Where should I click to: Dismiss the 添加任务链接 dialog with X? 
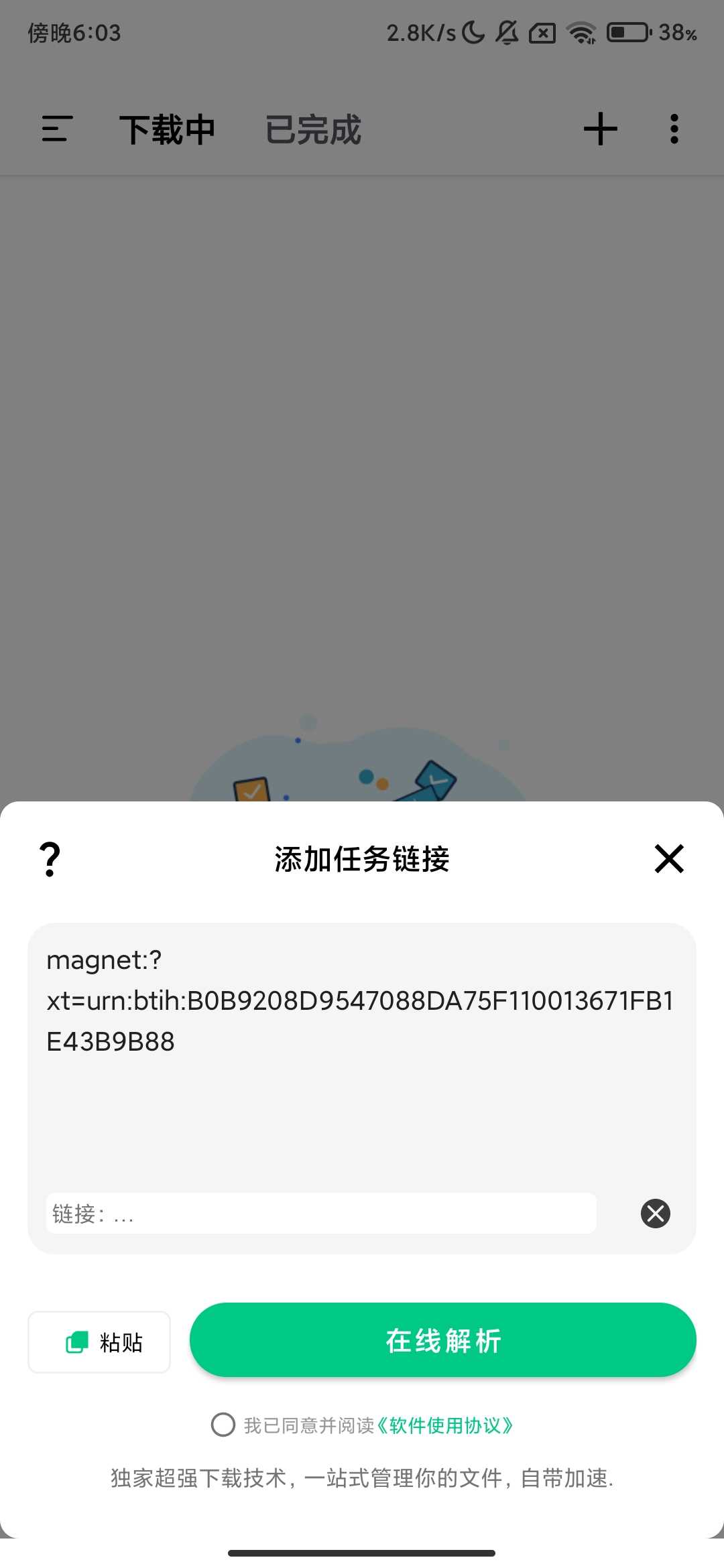[669, 859]
